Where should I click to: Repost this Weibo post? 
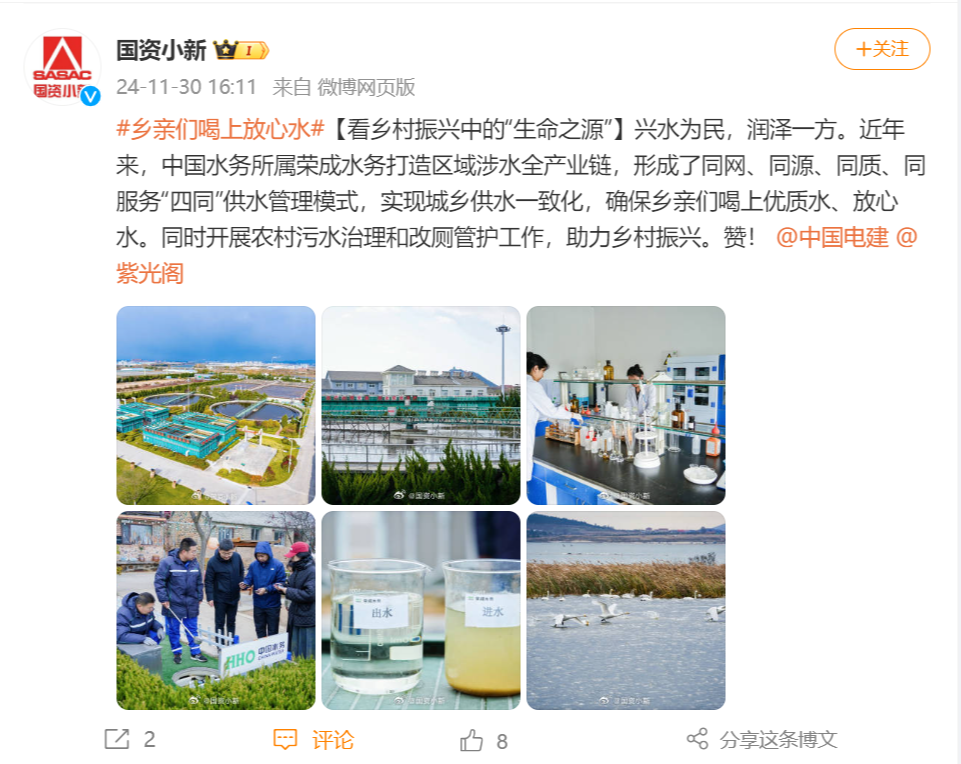point(130,740)
